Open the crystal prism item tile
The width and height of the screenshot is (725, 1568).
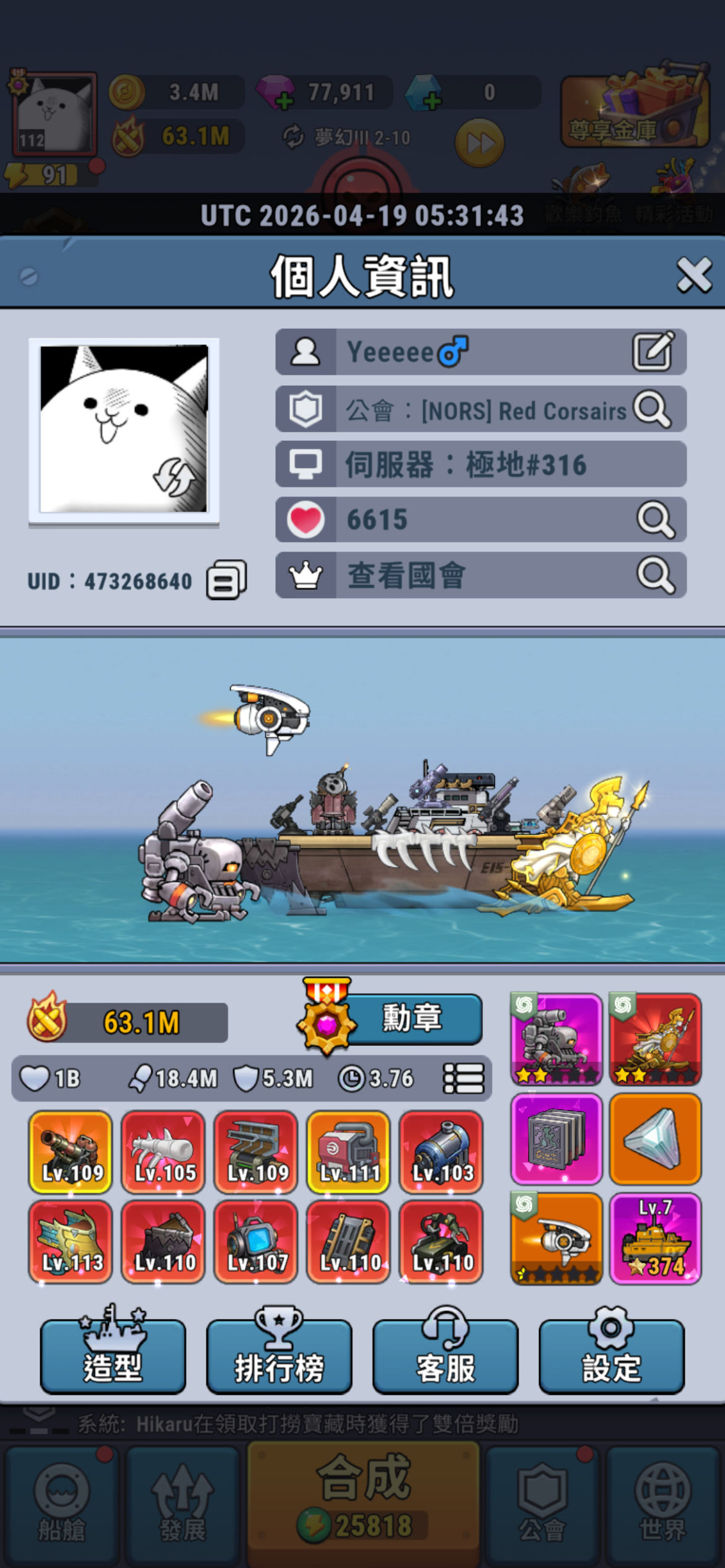[655, 1139]
